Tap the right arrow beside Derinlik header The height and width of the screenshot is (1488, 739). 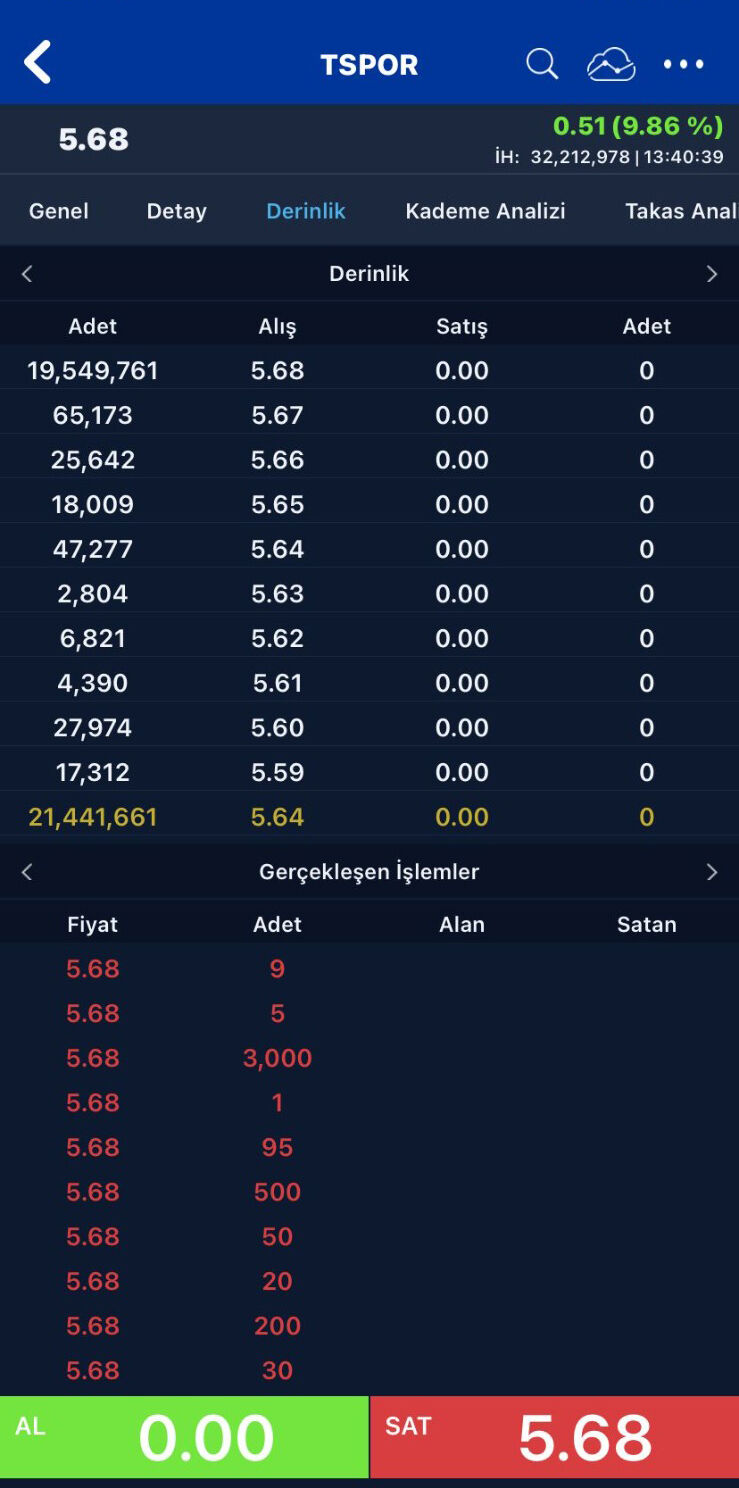[x=712, y=274]
